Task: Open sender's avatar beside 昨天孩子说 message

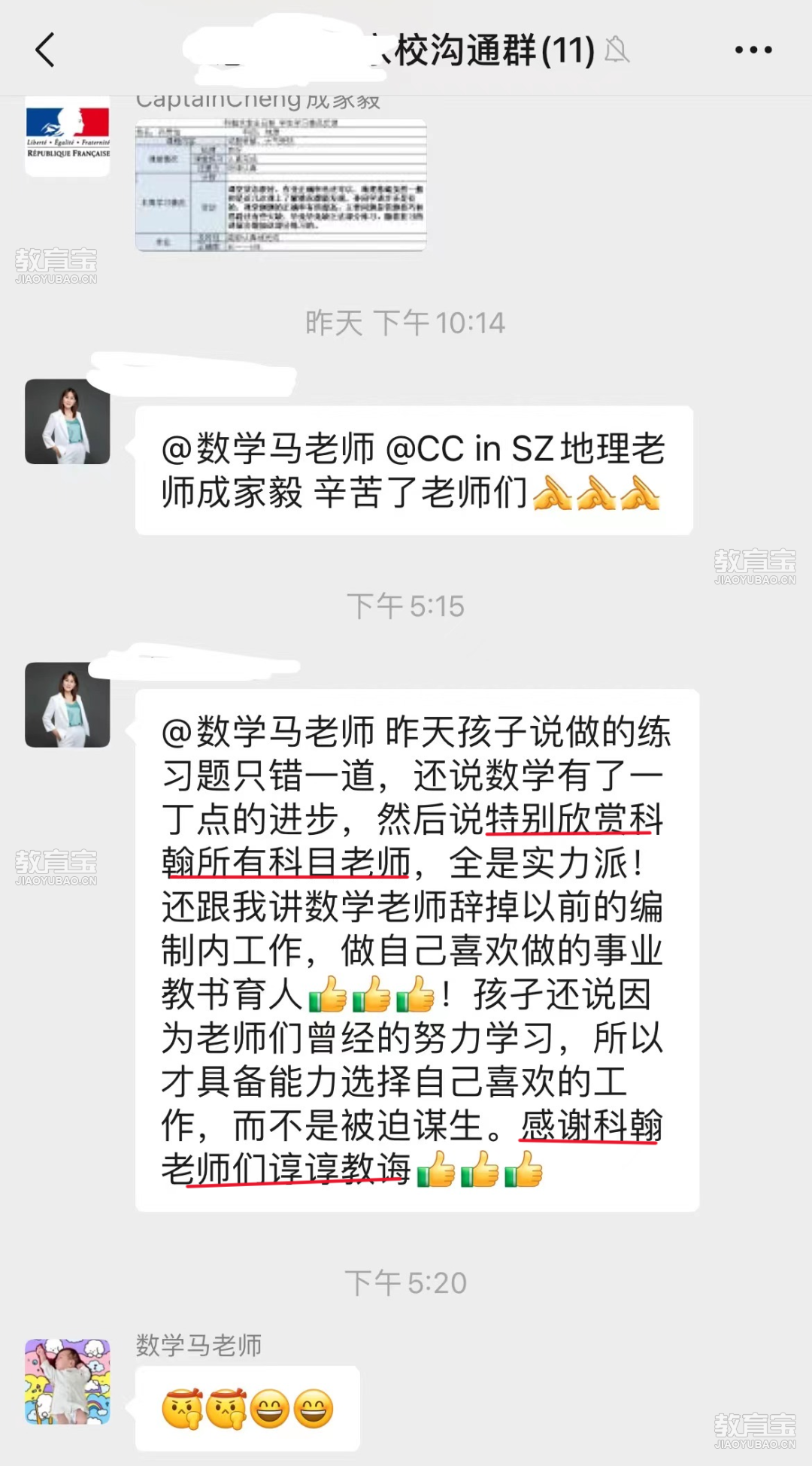Action: point(68,705)
